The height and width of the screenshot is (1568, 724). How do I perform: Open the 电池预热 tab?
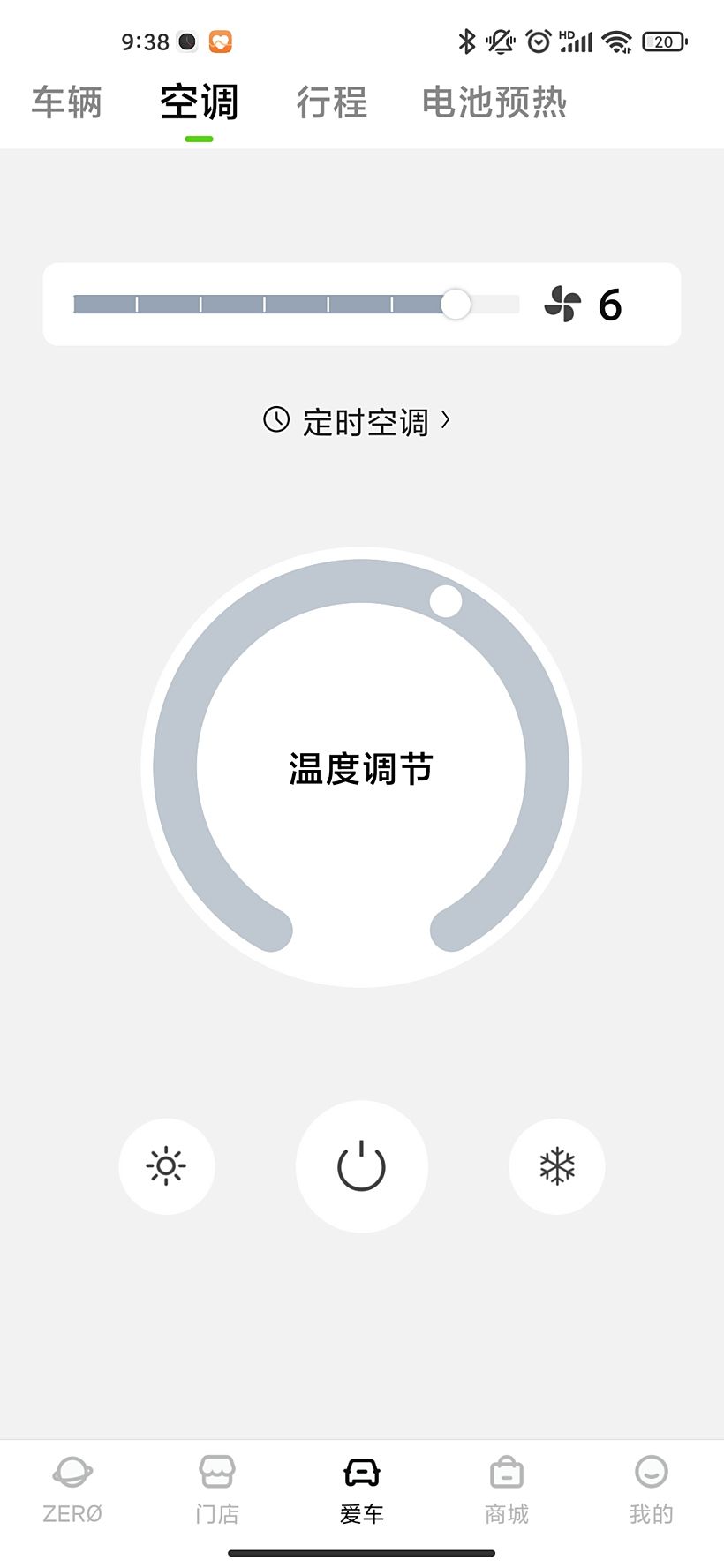click(x=494, y=102)
